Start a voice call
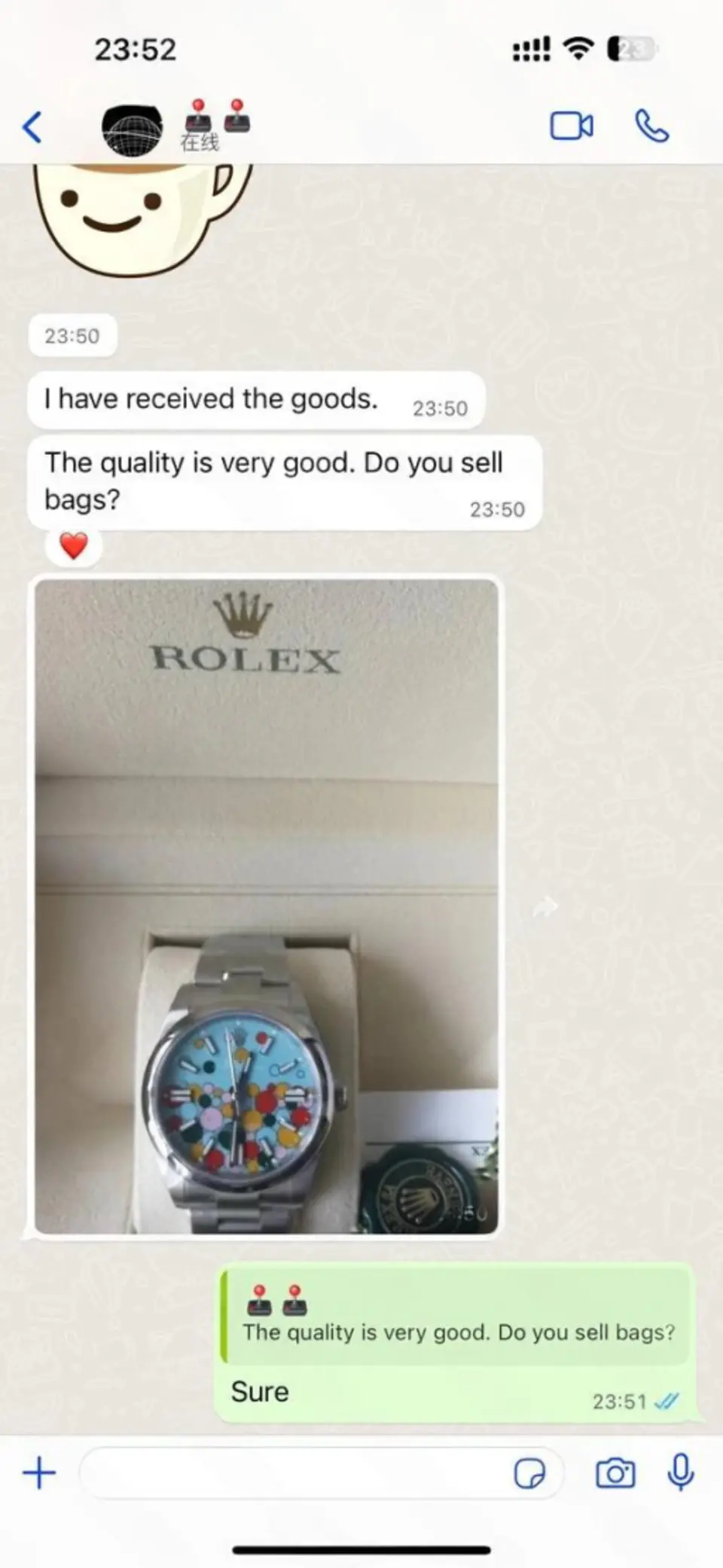The image size is (723, 1568). (651, 126)
